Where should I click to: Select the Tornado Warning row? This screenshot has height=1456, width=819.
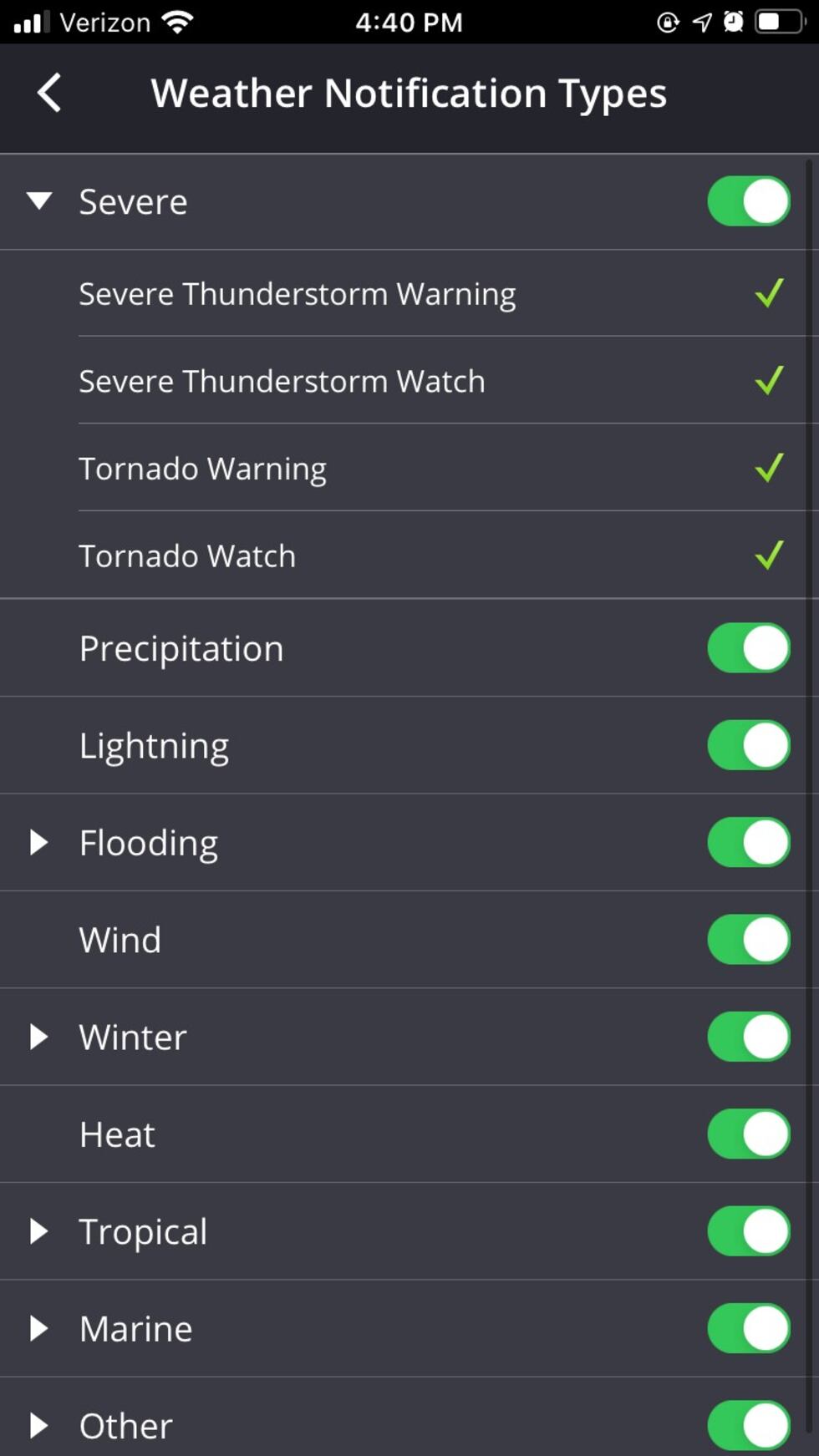coord(203,469)
